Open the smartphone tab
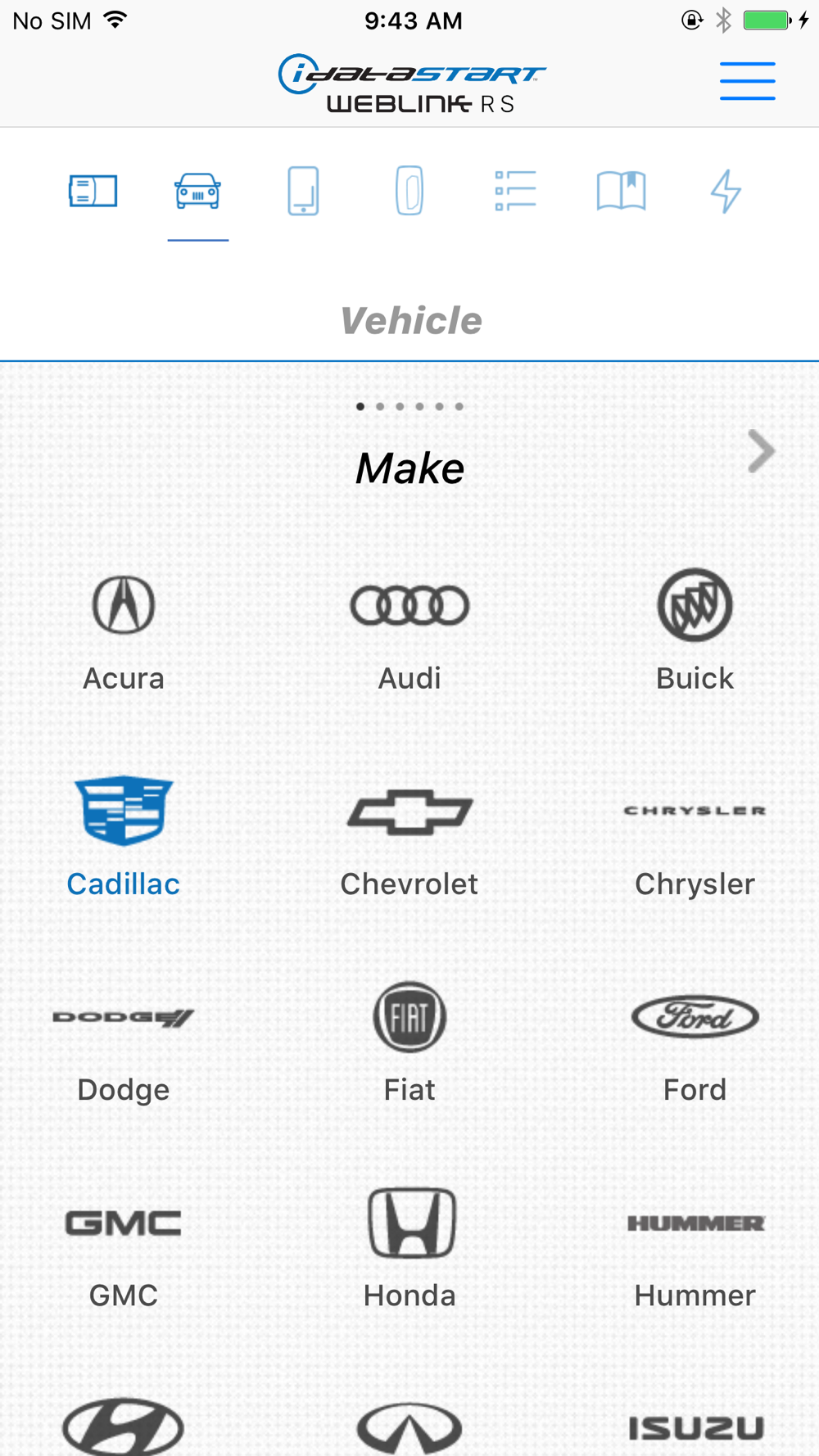The height and width of the screenshot is (1456, 819). click(x=303, y=191)
